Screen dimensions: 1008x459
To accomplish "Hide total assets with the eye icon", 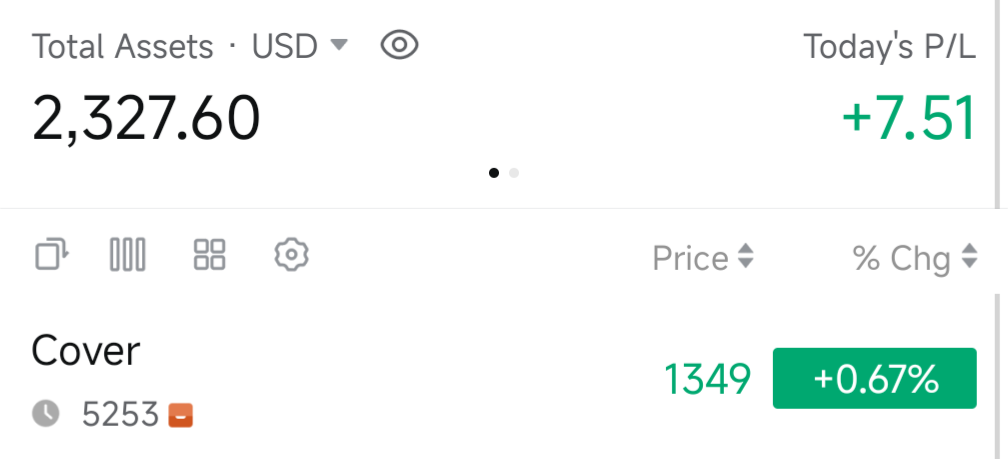I will click(399, 45).
